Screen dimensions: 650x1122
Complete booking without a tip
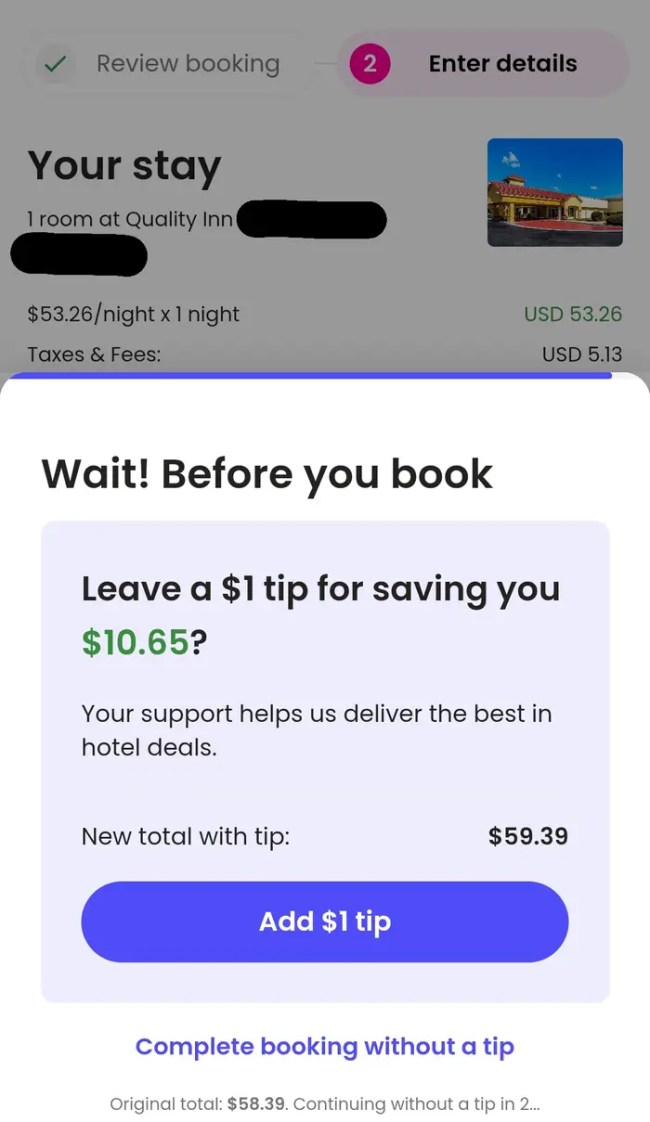(x=324, y=1046)
